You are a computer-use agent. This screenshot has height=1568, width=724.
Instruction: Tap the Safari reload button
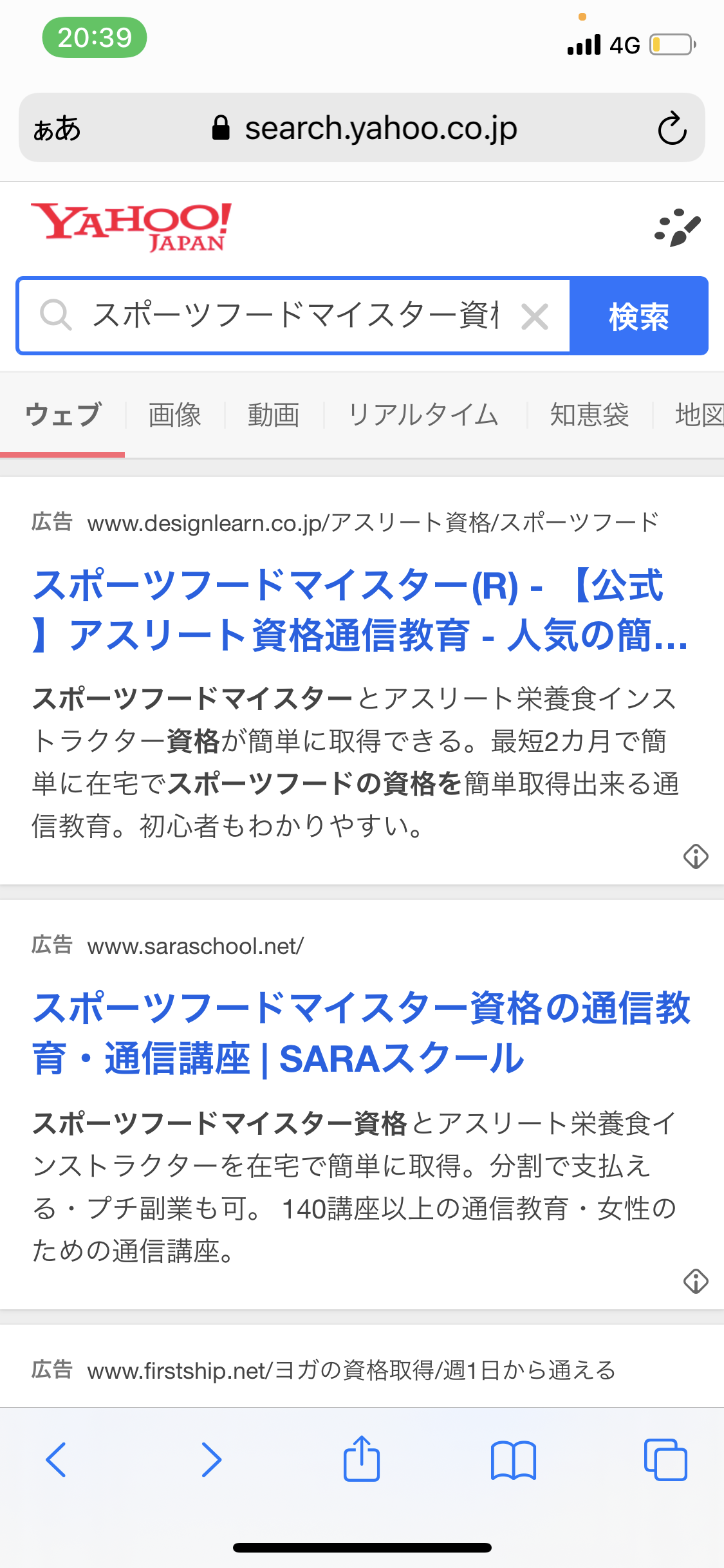tap(672, 128)
